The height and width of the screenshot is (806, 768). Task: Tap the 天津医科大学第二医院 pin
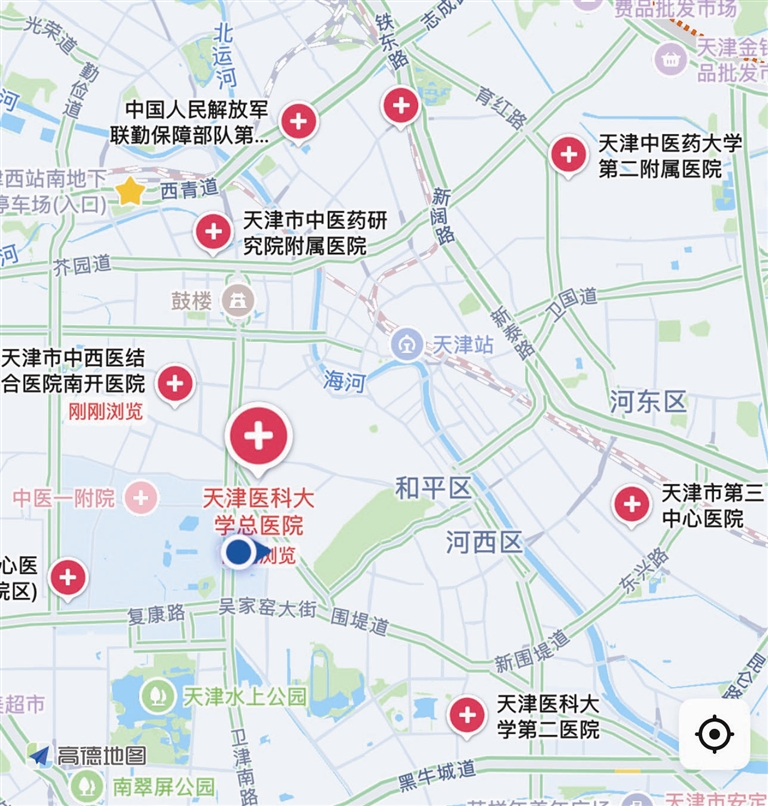(x=466, y=714)
